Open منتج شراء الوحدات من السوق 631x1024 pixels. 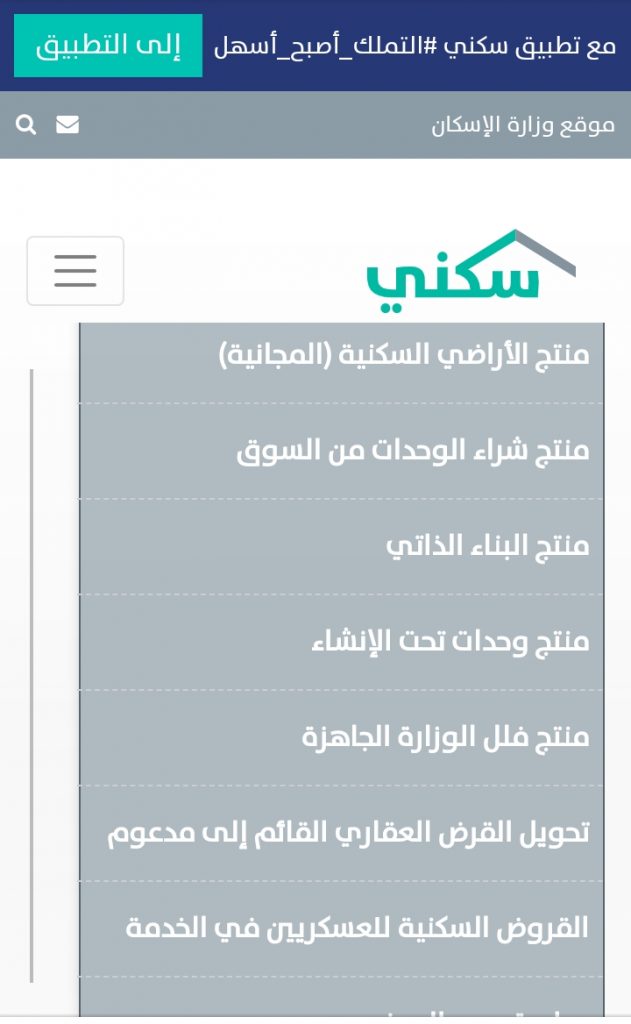click(341, 451)
